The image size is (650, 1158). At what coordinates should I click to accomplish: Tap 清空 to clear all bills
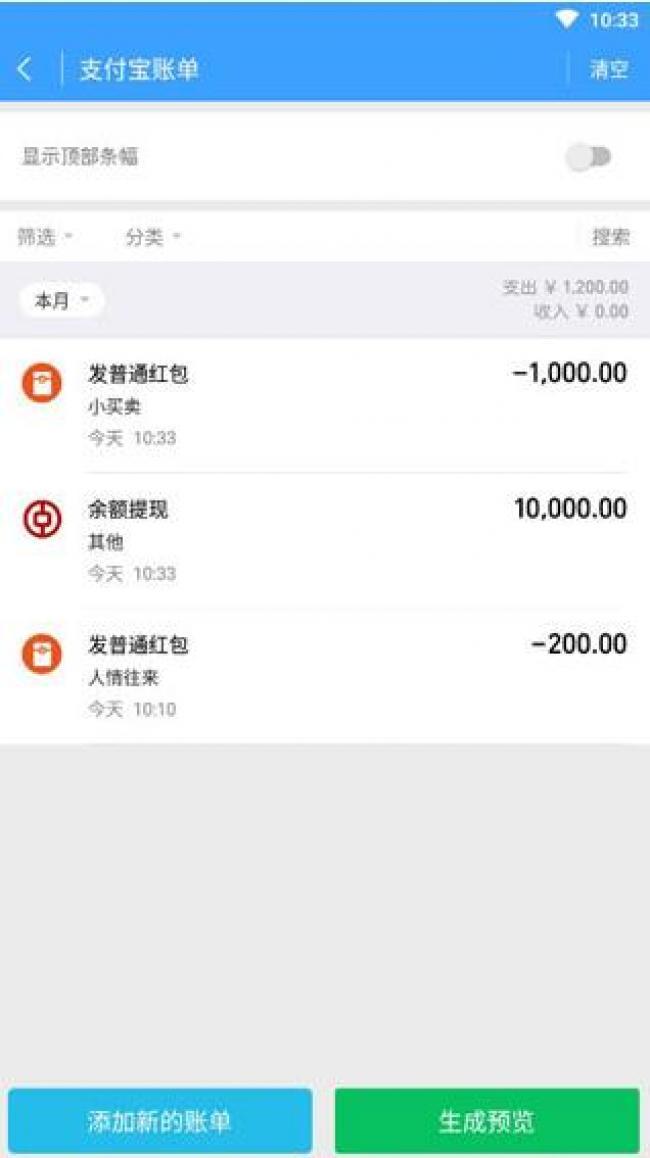point(608,69)
